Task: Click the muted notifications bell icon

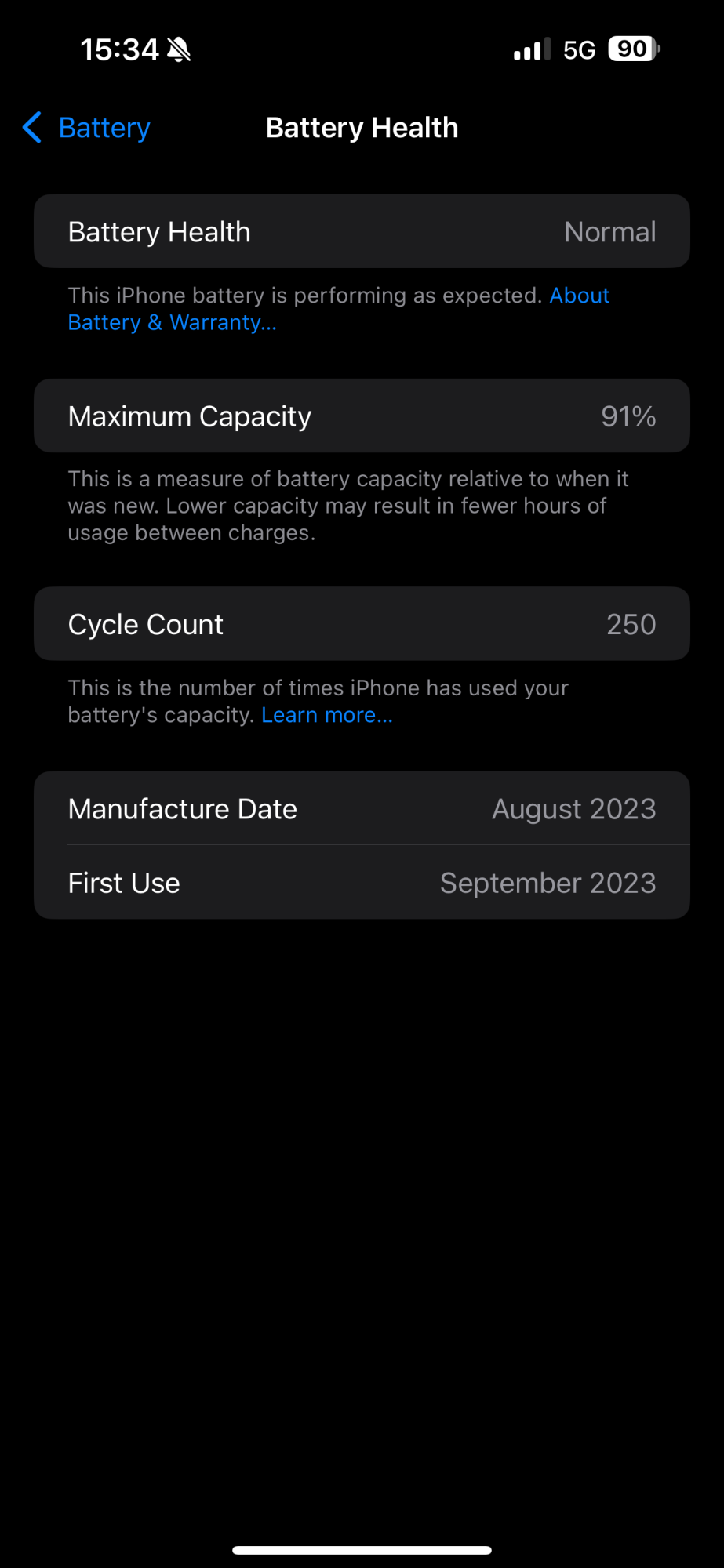Action: [x=179, y=49]
